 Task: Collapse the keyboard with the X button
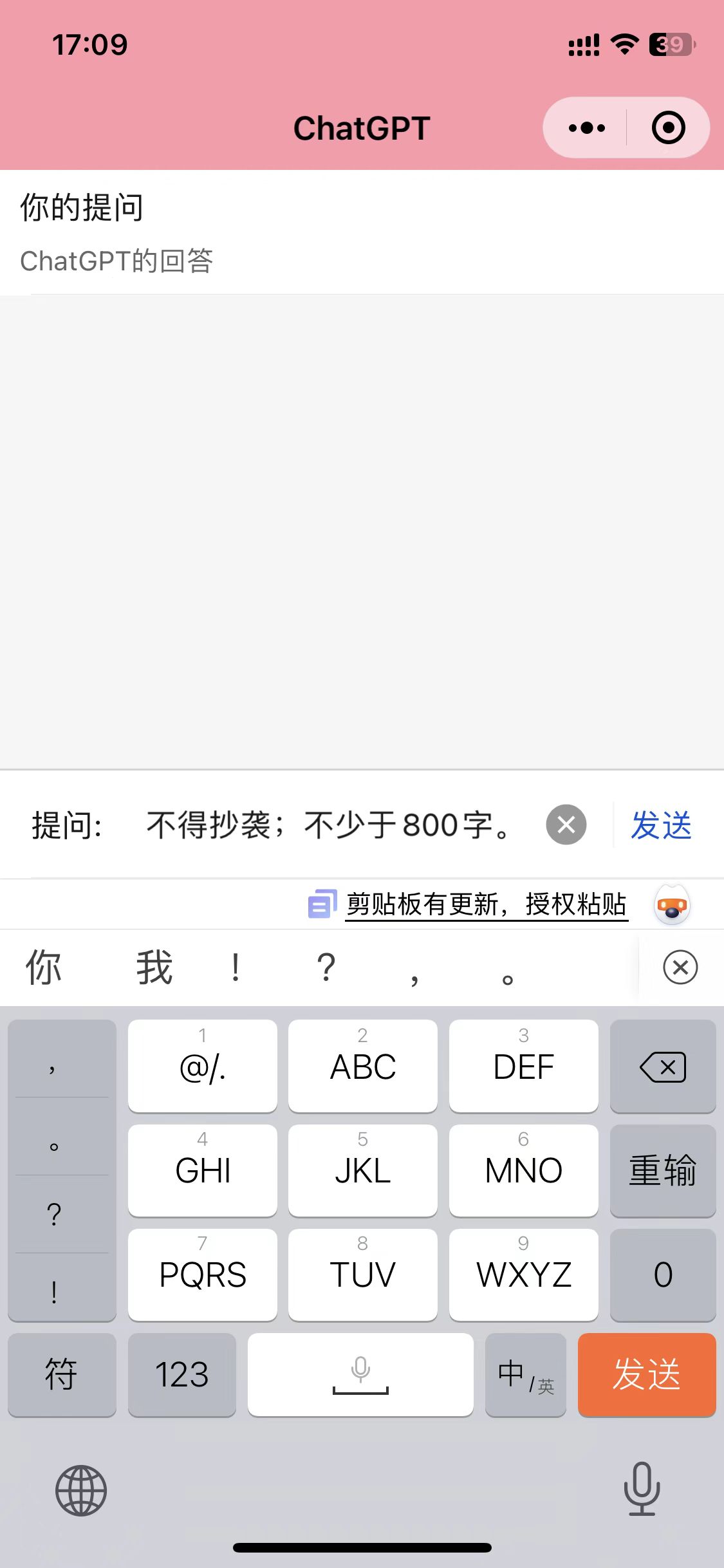coord(680,967)
